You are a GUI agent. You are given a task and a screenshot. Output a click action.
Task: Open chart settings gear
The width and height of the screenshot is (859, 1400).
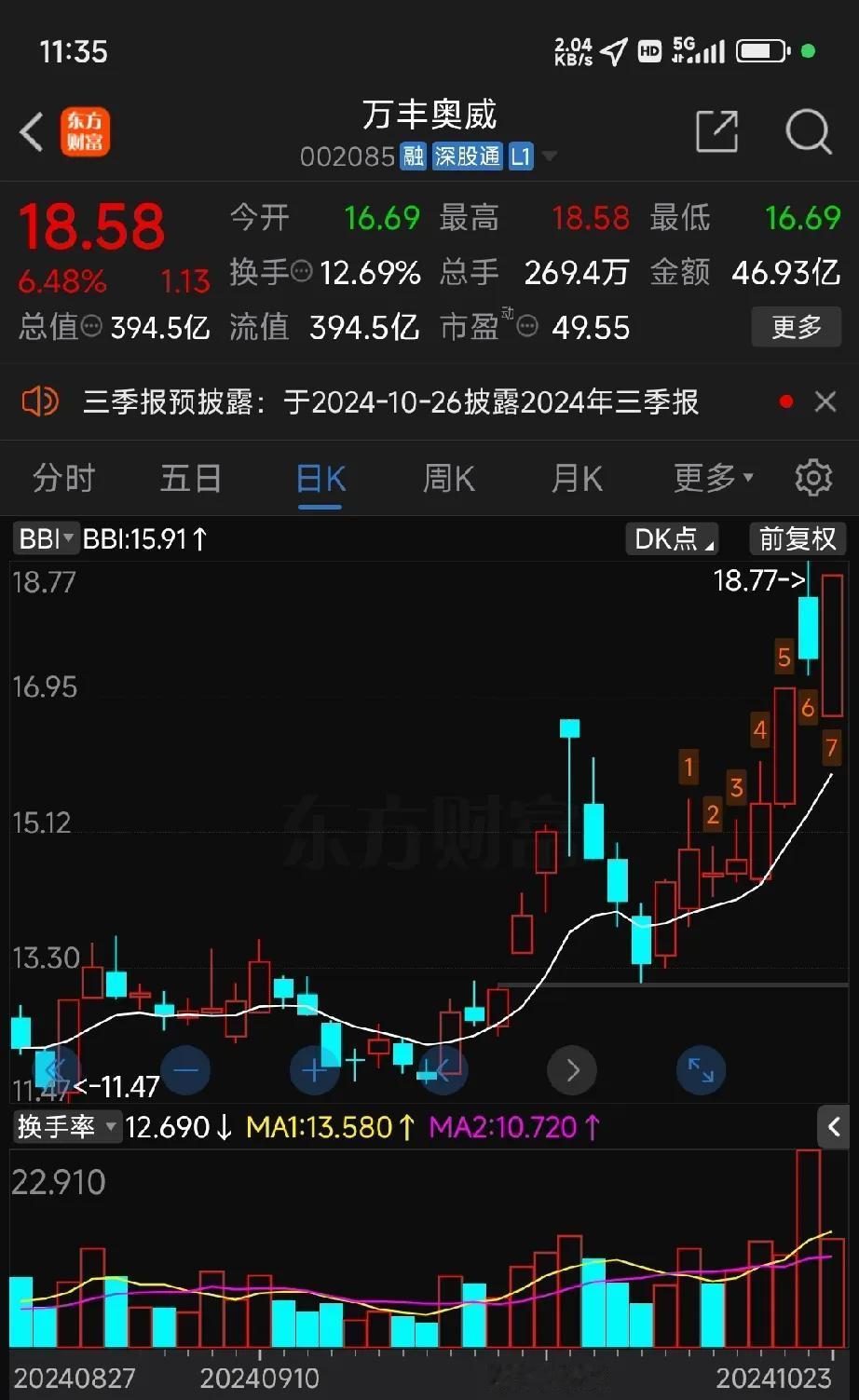pos(813,478)
